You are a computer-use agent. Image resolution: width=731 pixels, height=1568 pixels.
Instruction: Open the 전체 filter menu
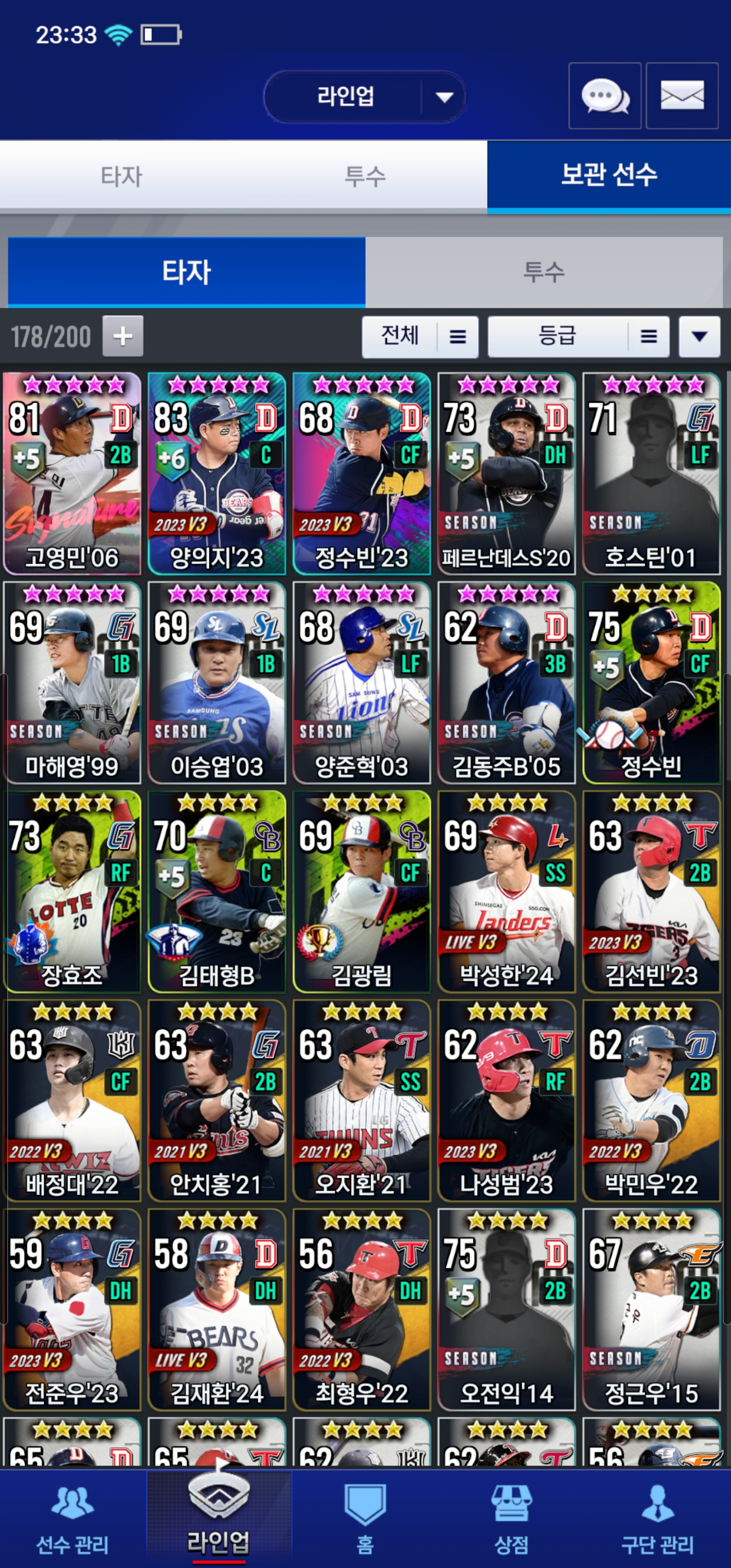[x=419, y=336]
